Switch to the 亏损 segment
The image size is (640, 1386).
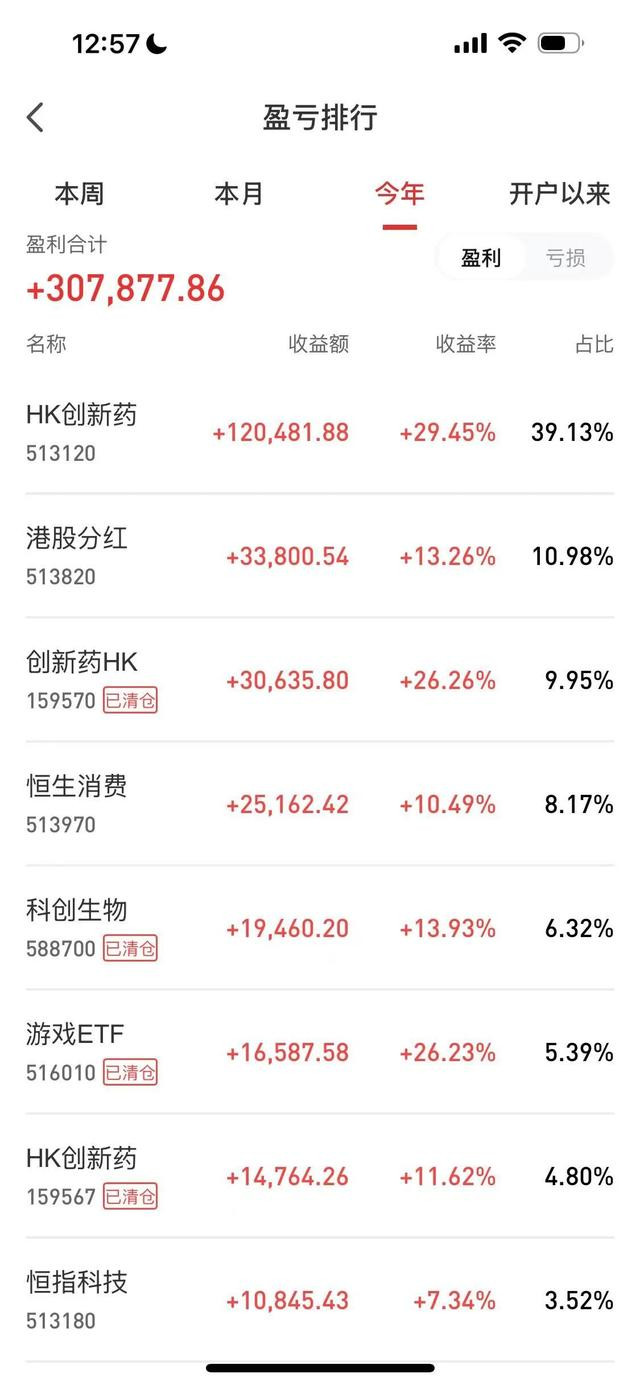tap(565, 258)
